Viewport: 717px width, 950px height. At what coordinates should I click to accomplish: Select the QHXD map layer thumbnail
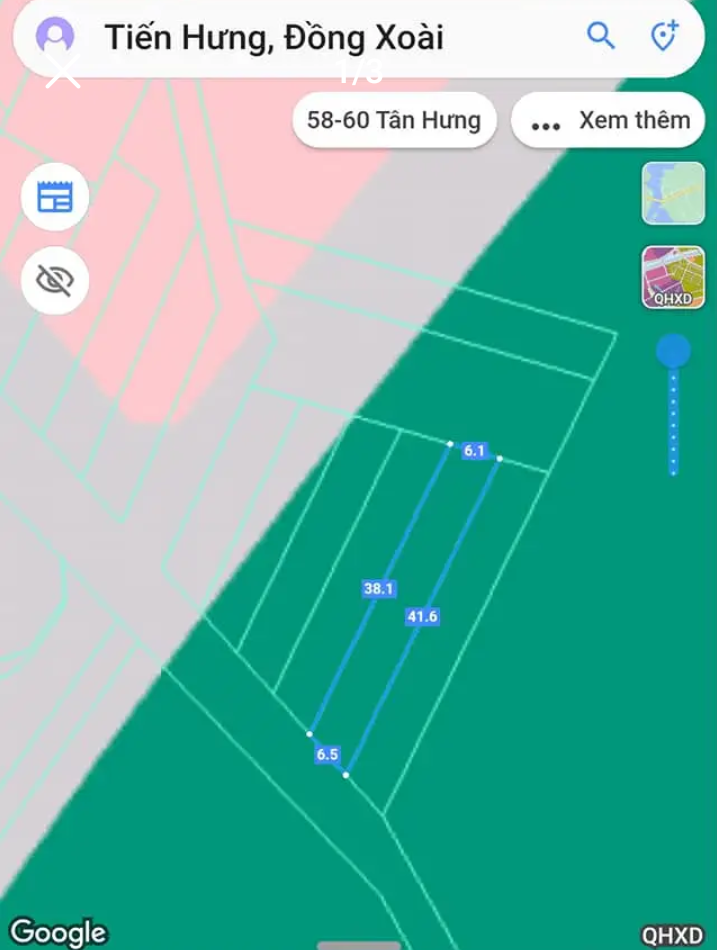[672, 277]
